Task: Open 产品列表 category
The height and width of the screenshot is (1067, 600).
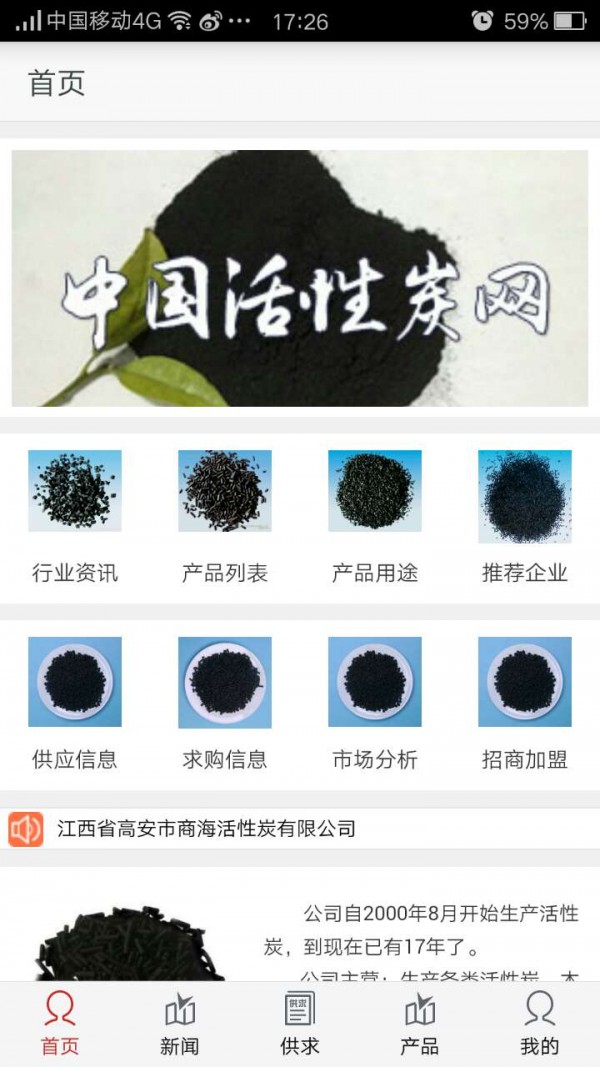Action: (225, 515)
